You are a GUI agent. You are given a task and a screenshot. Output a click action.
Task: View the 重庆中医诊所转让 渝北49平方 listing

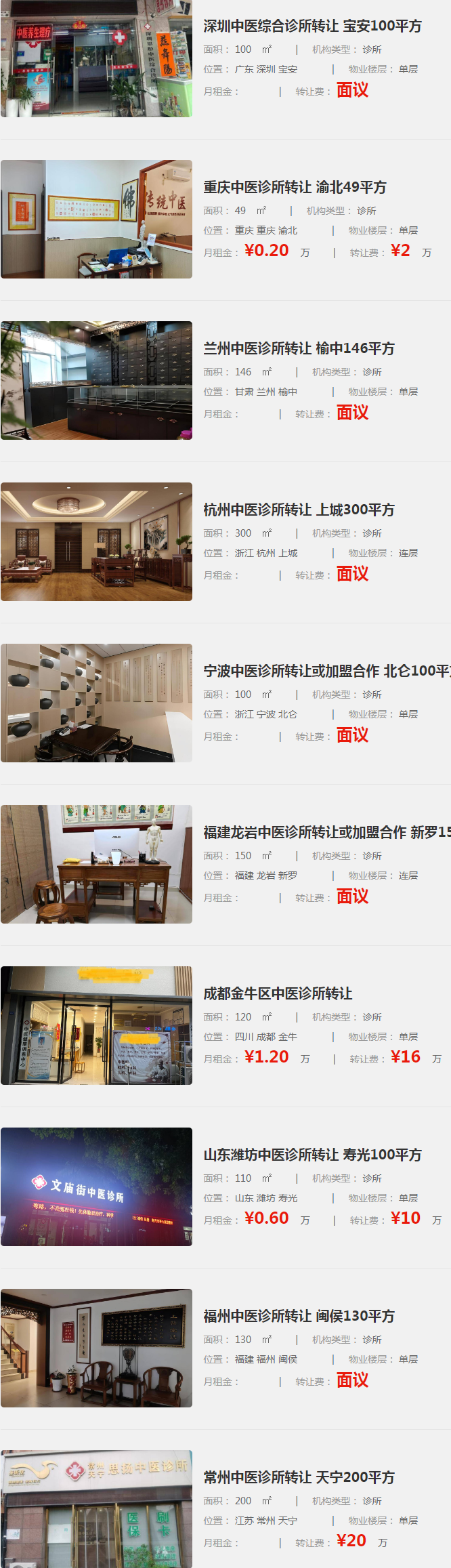pos(295,188)
